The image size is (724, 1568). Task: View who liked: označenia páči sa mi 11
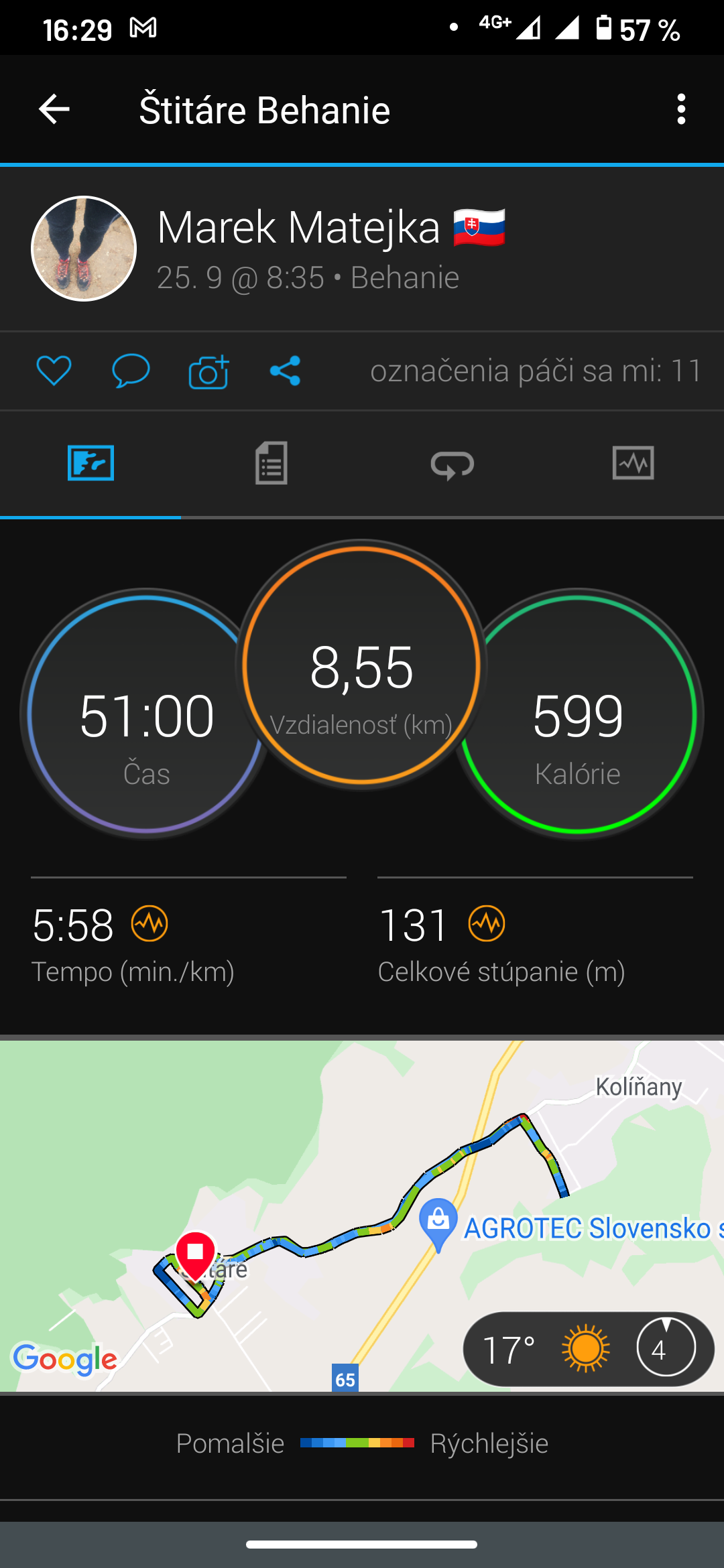click(x=536, y=371)
